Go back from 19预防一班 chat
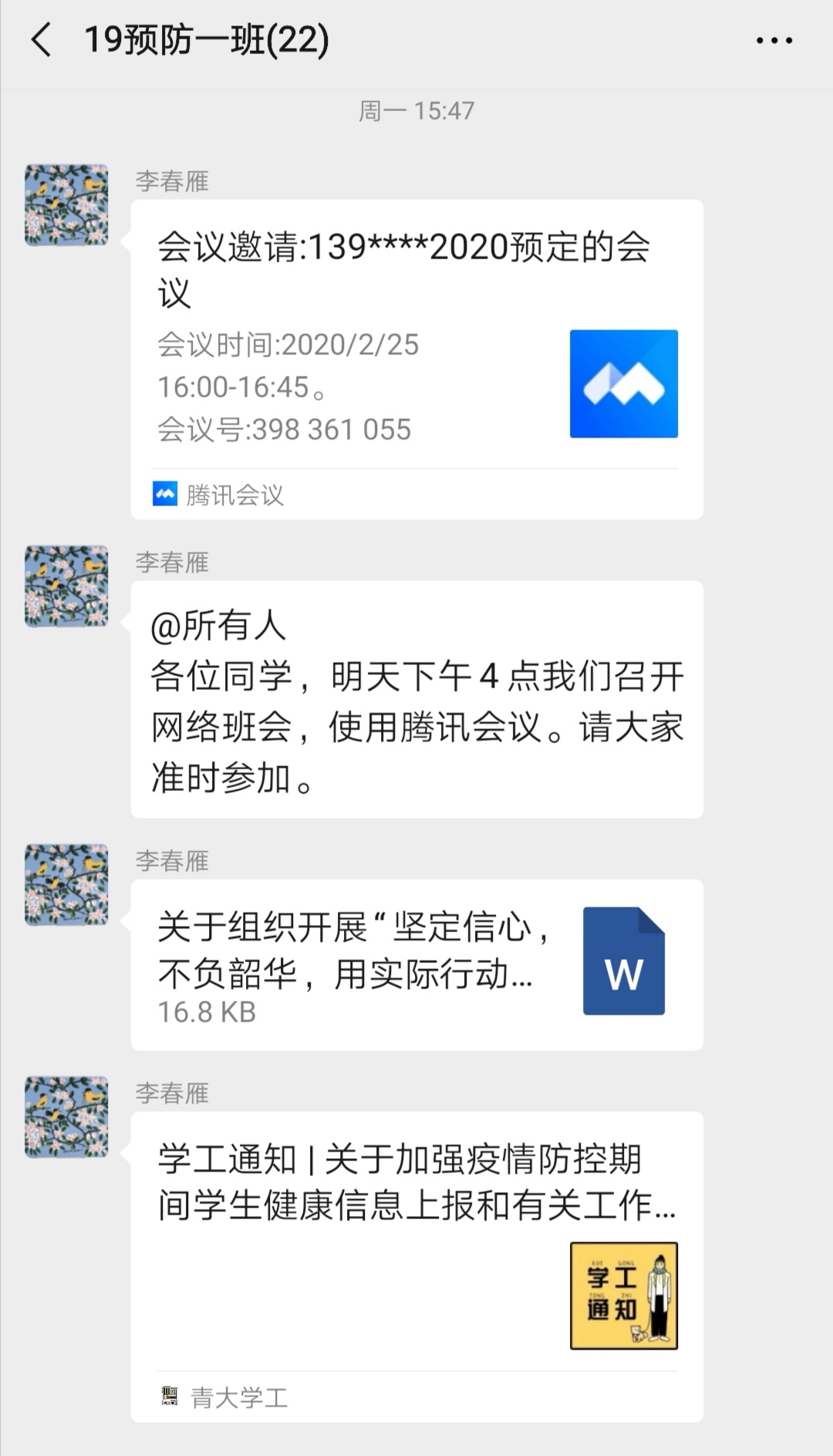The image size is (833, 1456). coord(42,40)
